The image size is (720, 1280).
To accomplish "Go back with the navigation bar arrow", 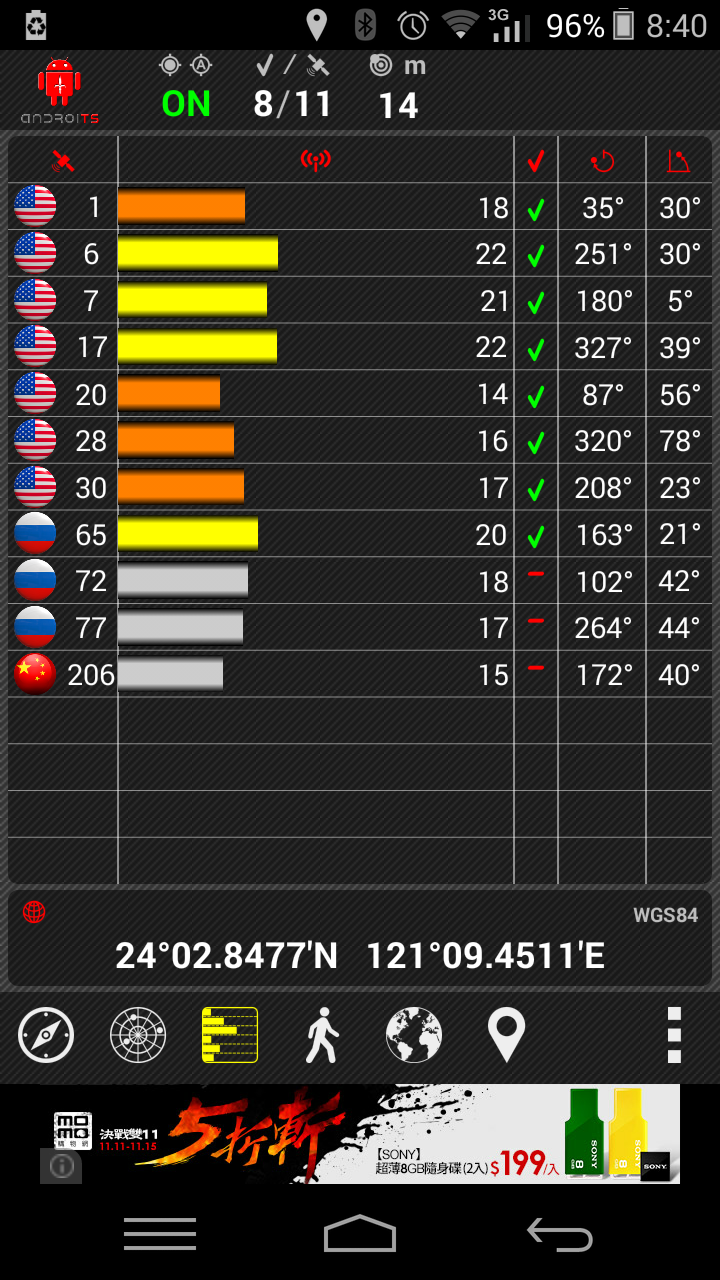I will [x=560, y=1235].
